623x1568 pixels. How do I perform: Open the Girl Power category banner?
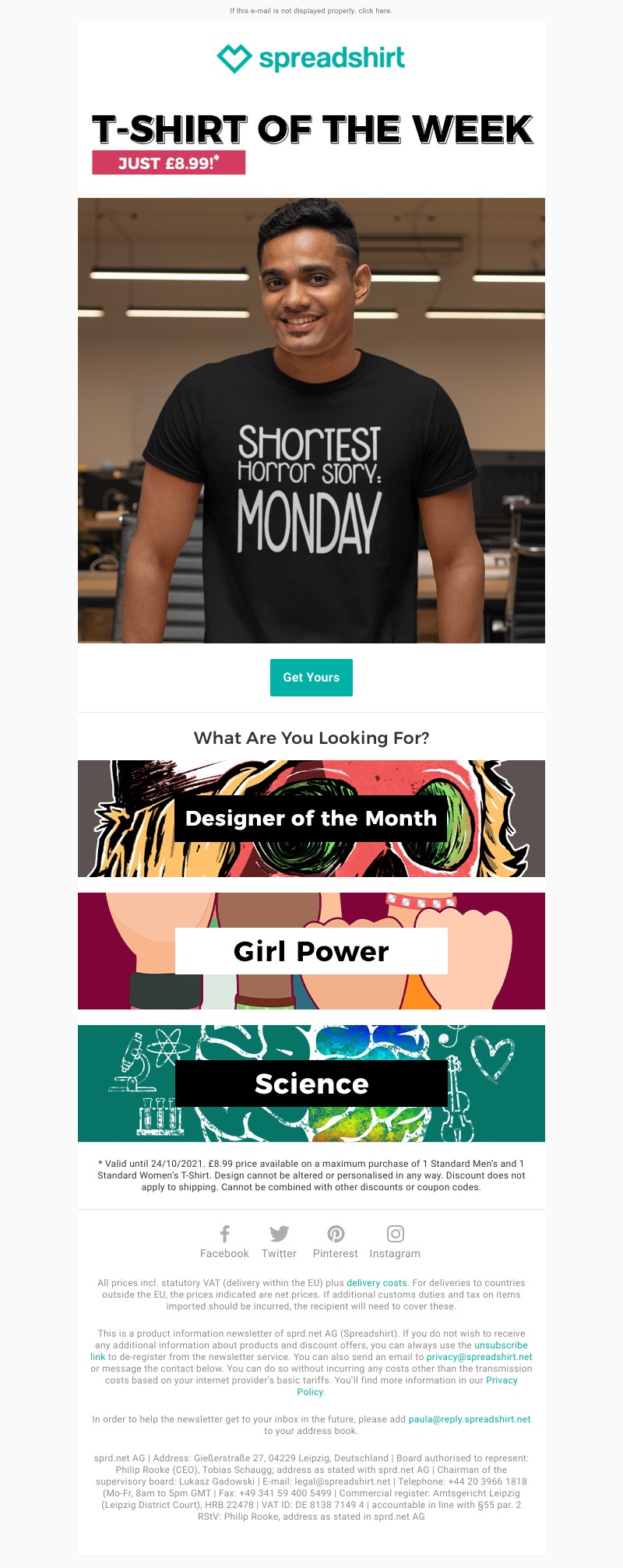pyautogui.click(x=311, y=950)
